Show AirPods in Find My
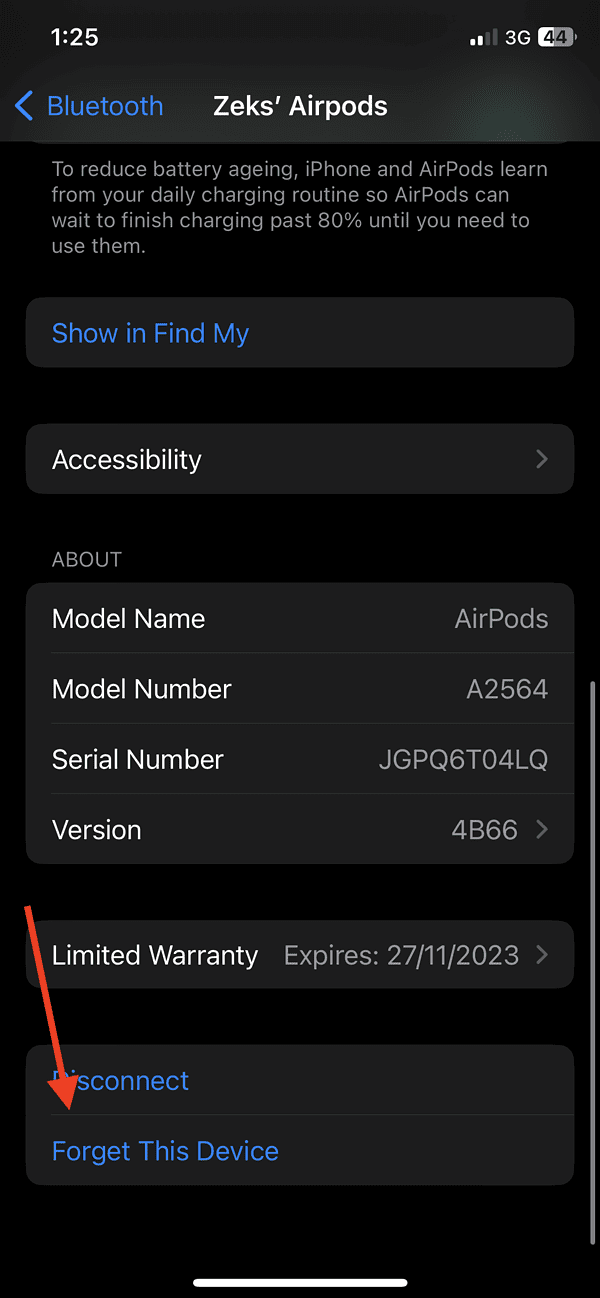Image resolution: width=600 pixels, height=1298 pixels. click(150, 333)
